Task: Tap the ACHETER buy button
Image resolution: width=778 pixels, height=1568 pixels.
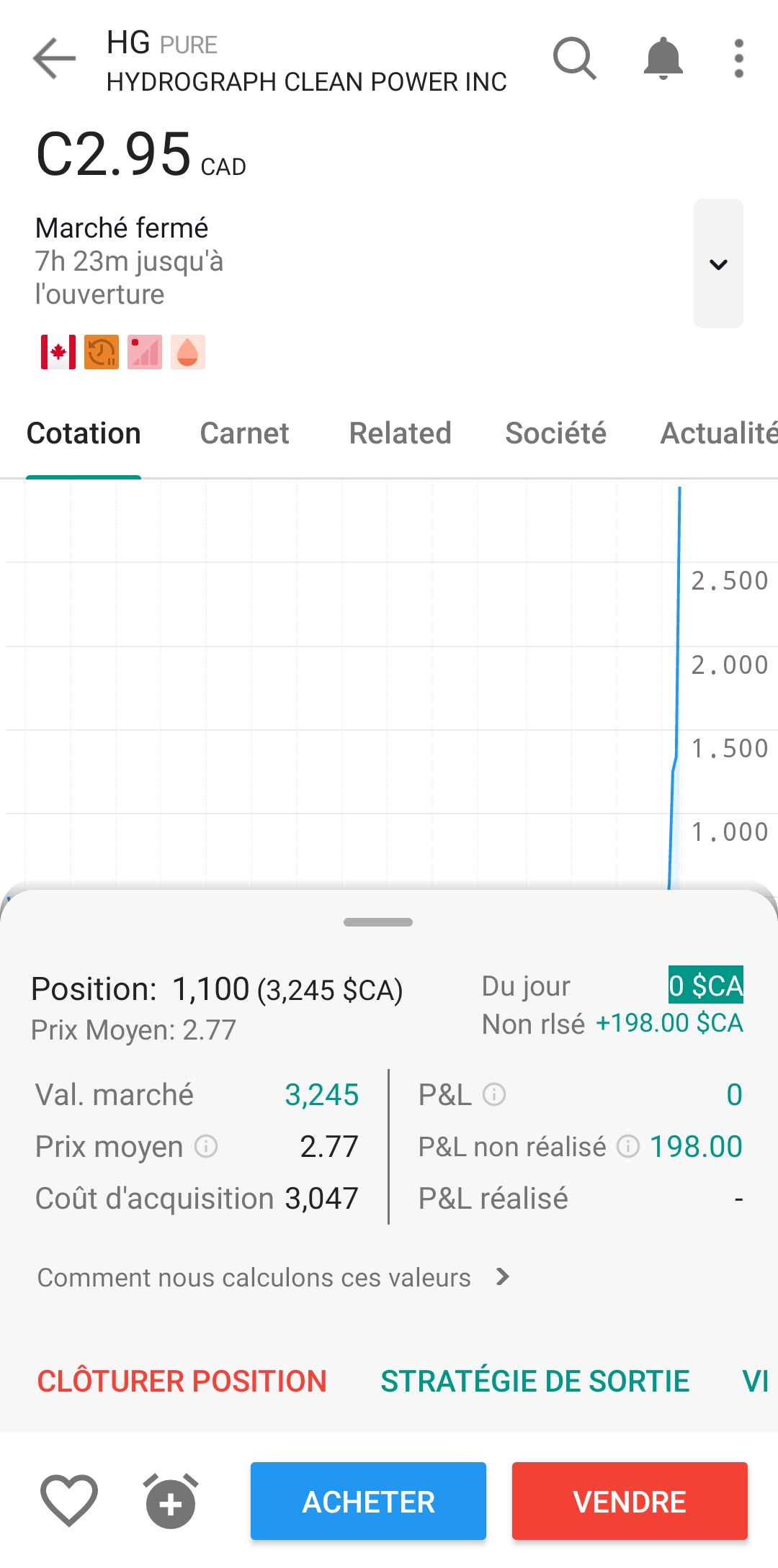Action: point(368,1501)
